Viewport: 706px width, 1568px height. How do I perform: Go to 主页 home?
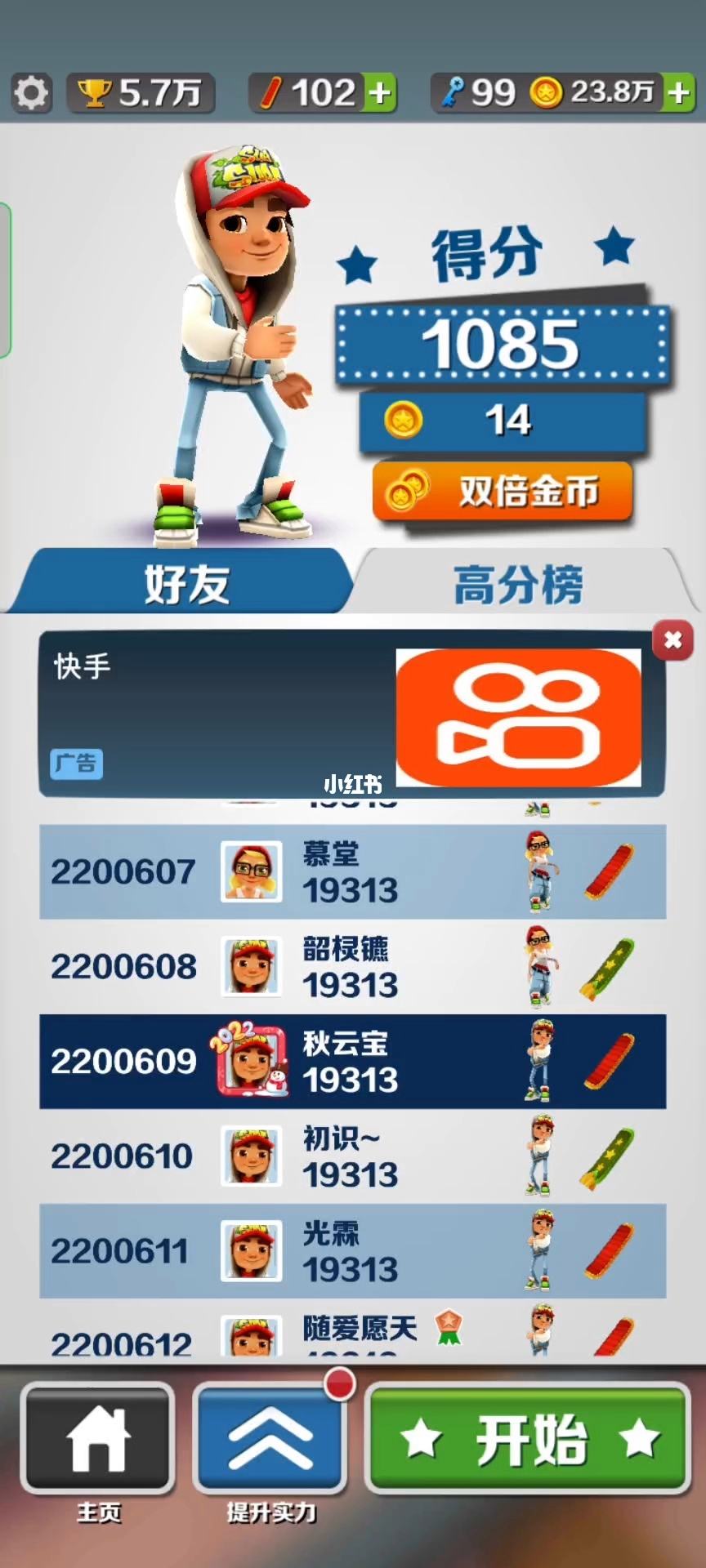(98, 1439)
